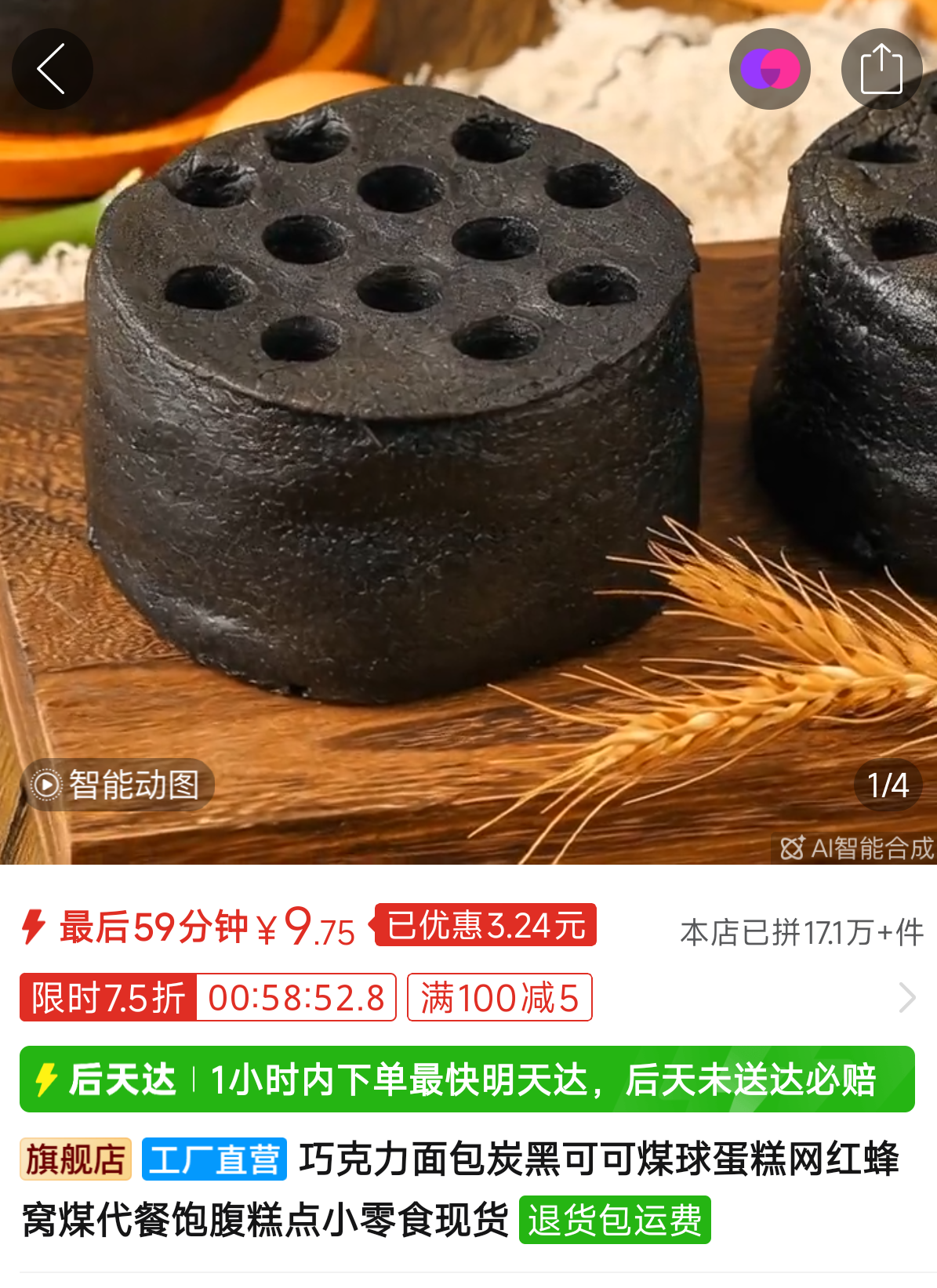
Task: Tap the 旗舰店 flagship store badge
Action: click(x=75, y=1159)
